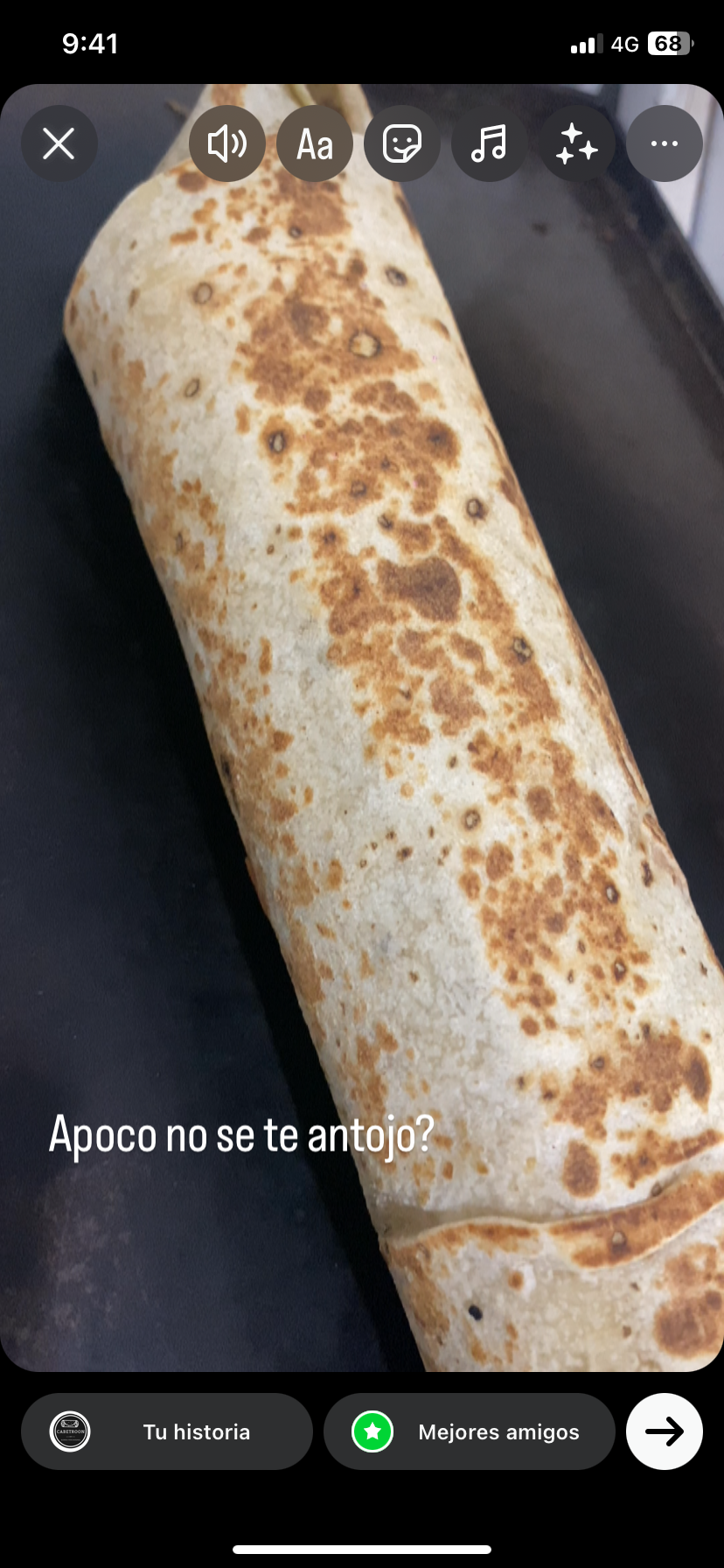Open the sparkle effects tool

(576, 143)
